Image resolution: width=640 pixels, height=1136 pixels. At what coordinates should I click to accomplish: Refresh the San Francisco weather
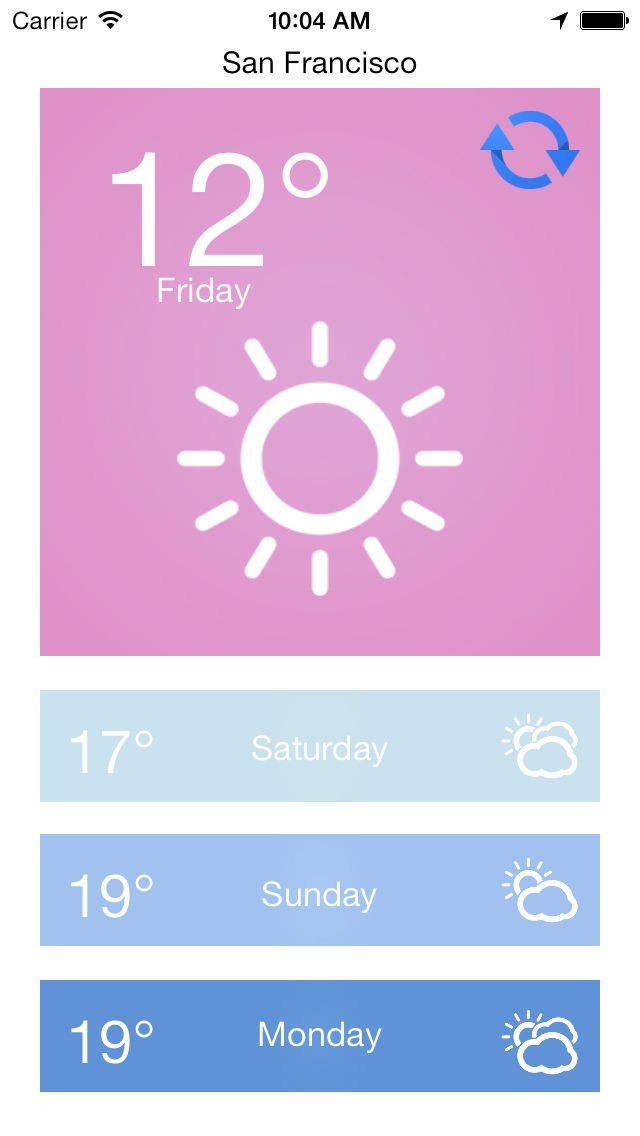click(530, 150)
